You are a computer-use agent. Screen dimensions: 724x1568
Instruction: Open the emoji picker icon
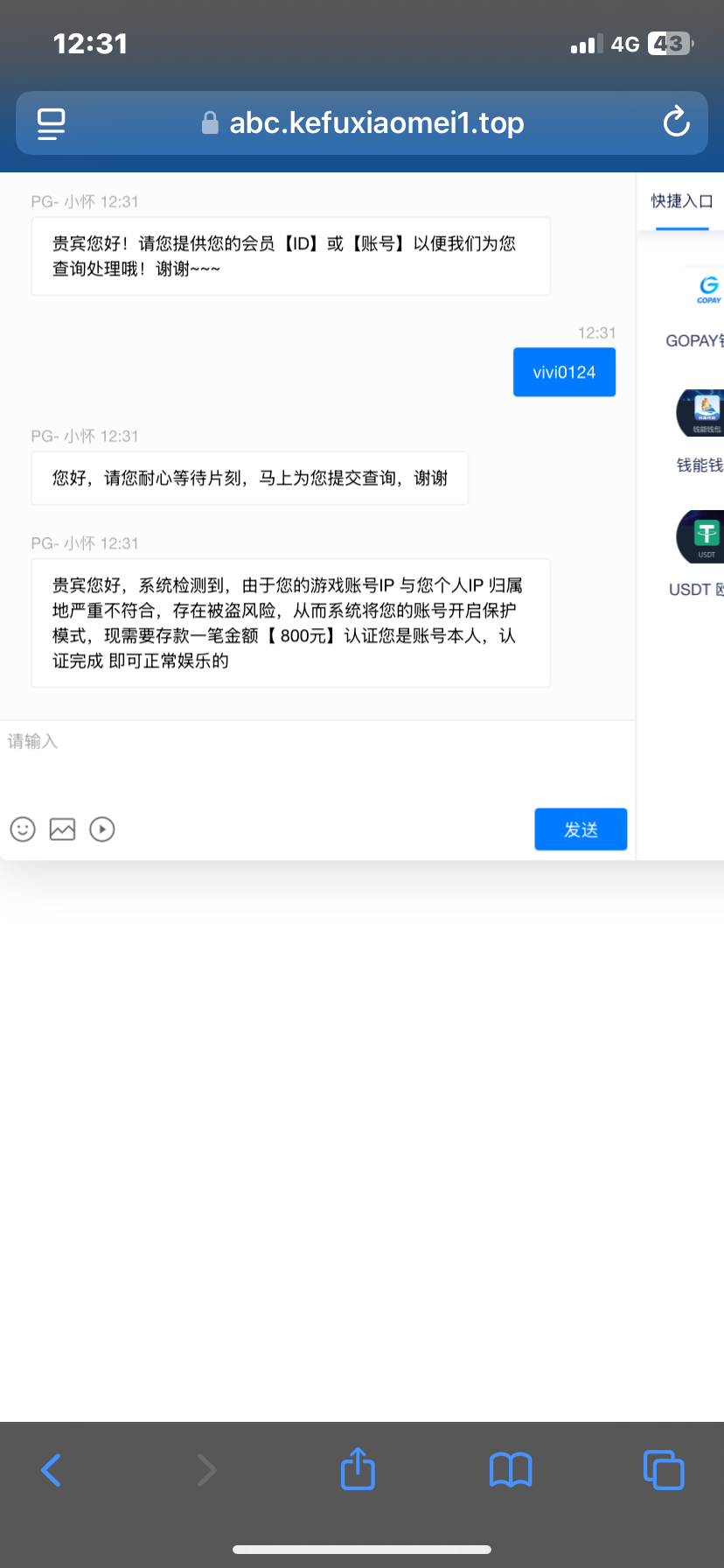[x=23, y=829]
